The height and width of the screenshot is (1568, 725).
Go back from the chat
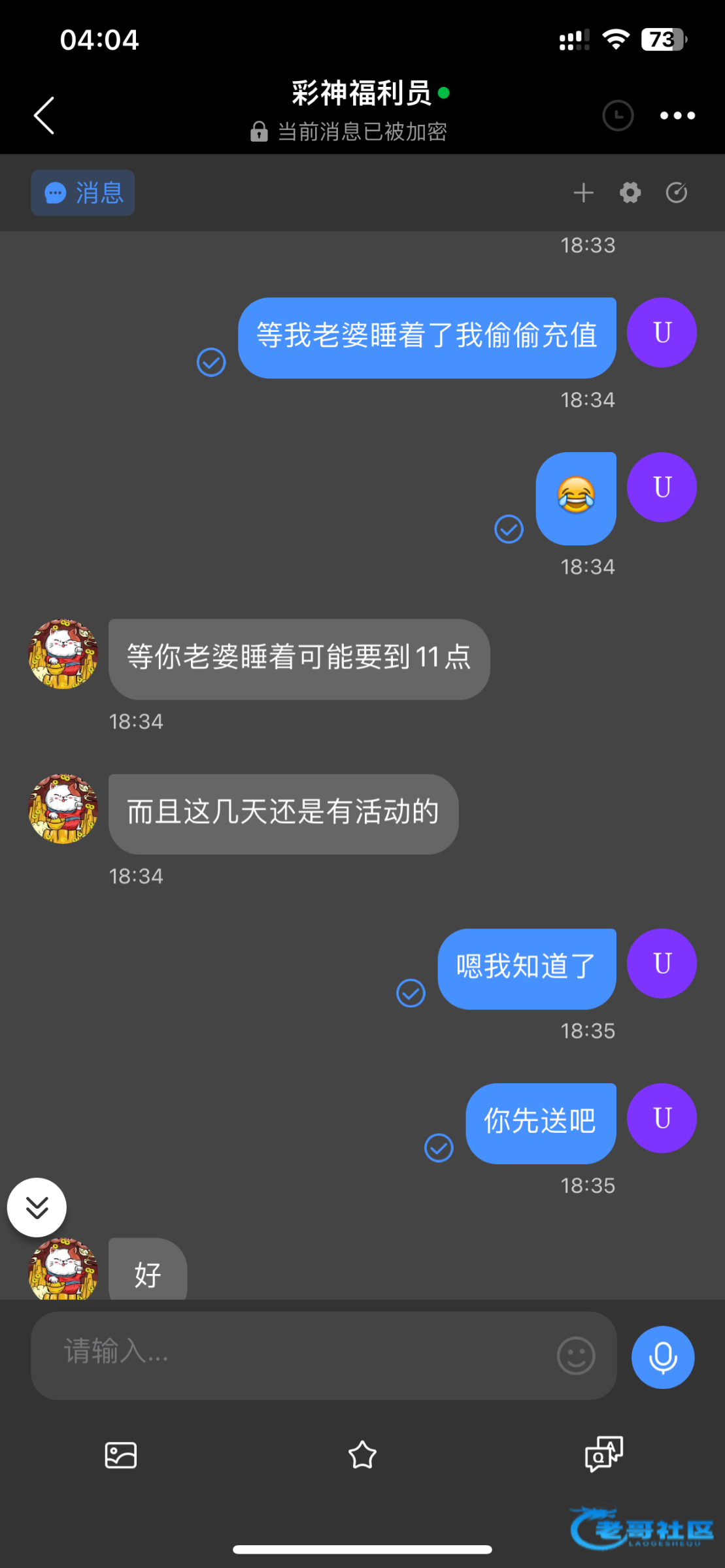44,116
